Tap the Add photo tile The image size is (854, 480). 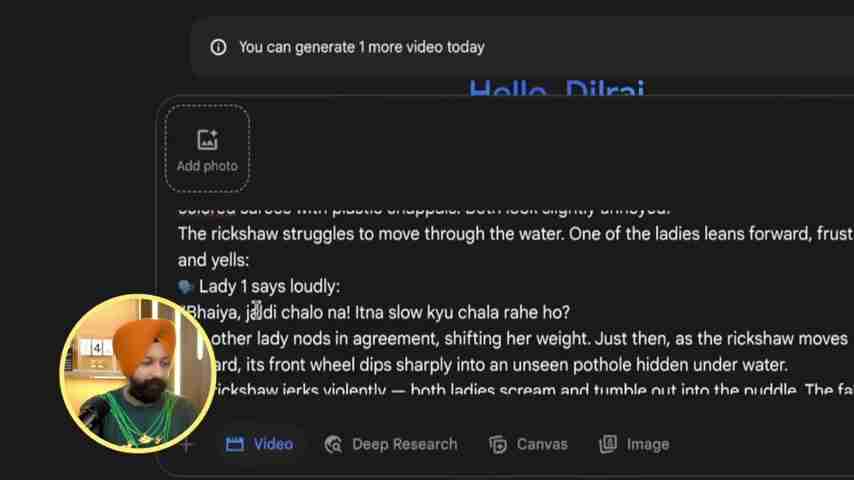[x=207, y=149]
